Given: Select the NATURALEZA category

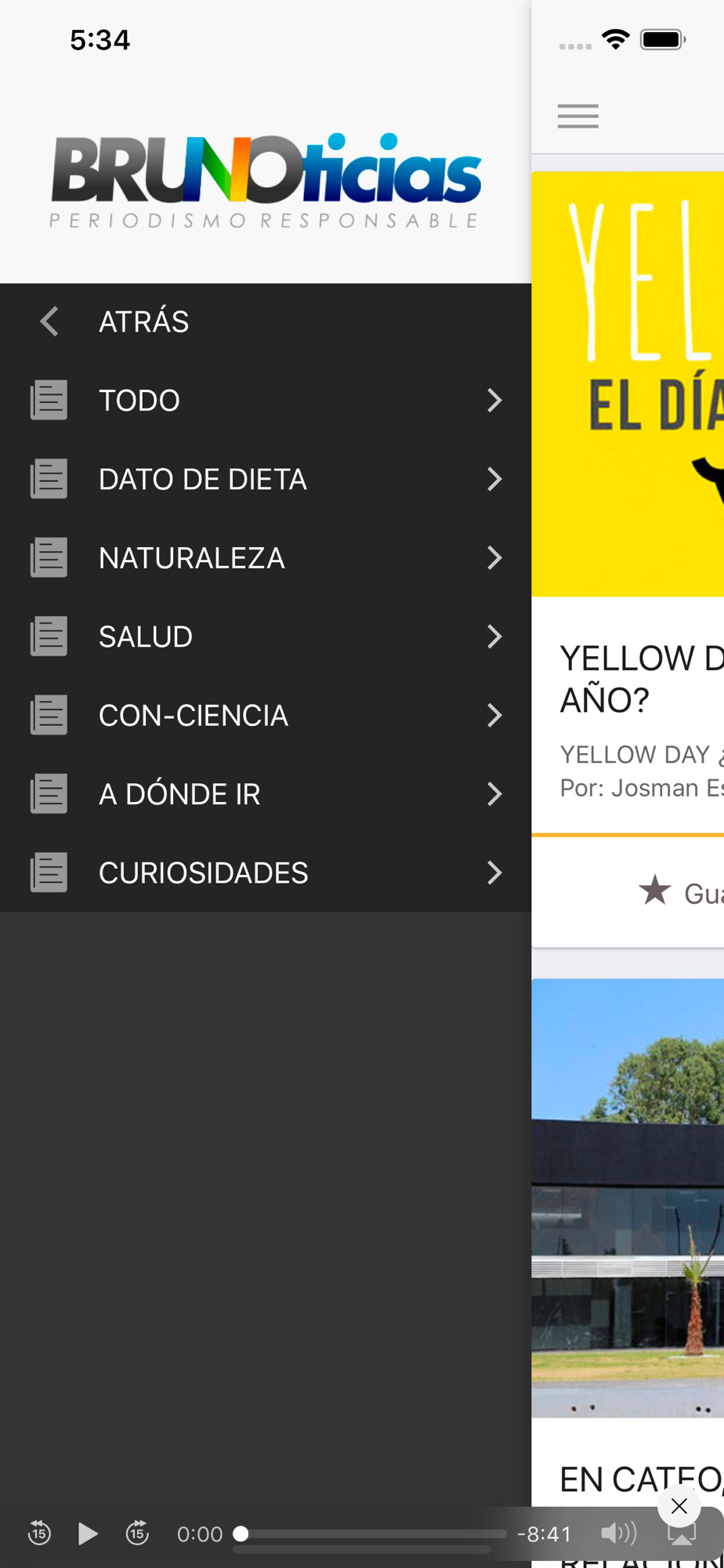Looking at the screenshot, I should (x=265, y=558).
